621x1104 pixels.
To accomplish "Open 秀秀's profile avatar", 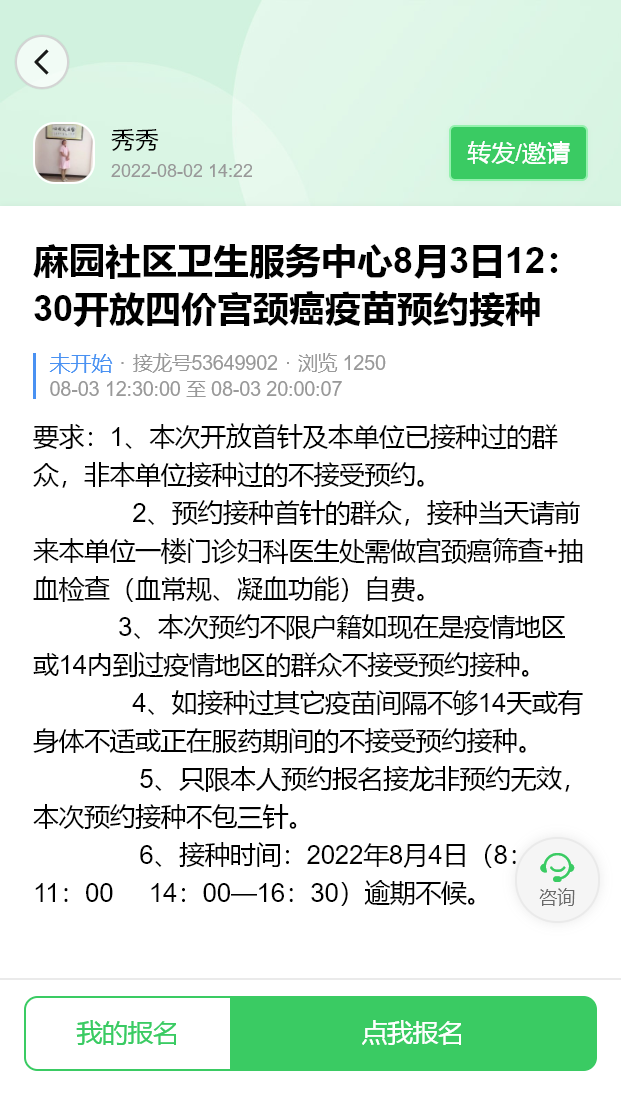I will click(x=64, y=153).
